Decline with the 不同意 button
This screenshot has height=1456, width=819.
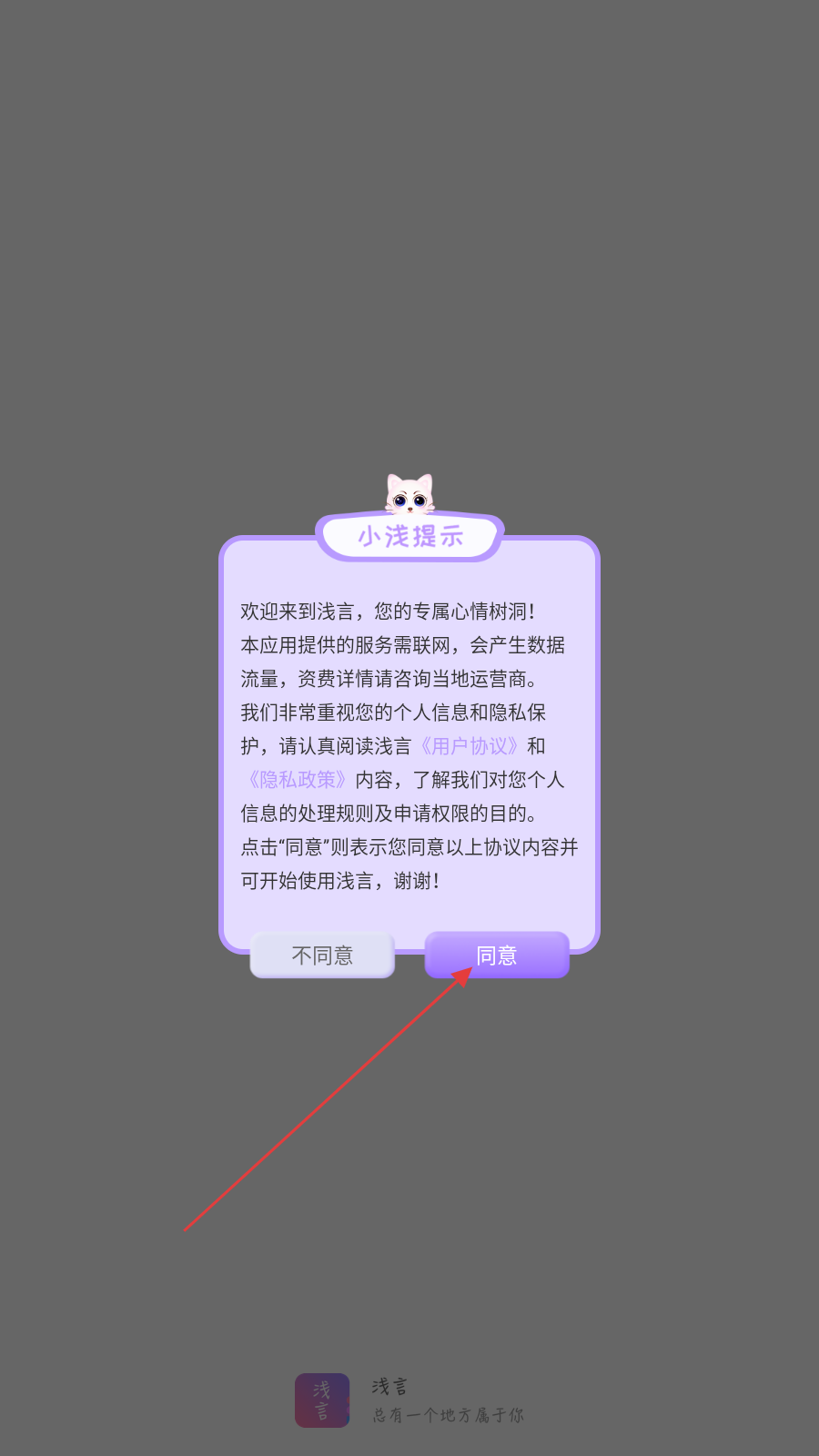322,955
